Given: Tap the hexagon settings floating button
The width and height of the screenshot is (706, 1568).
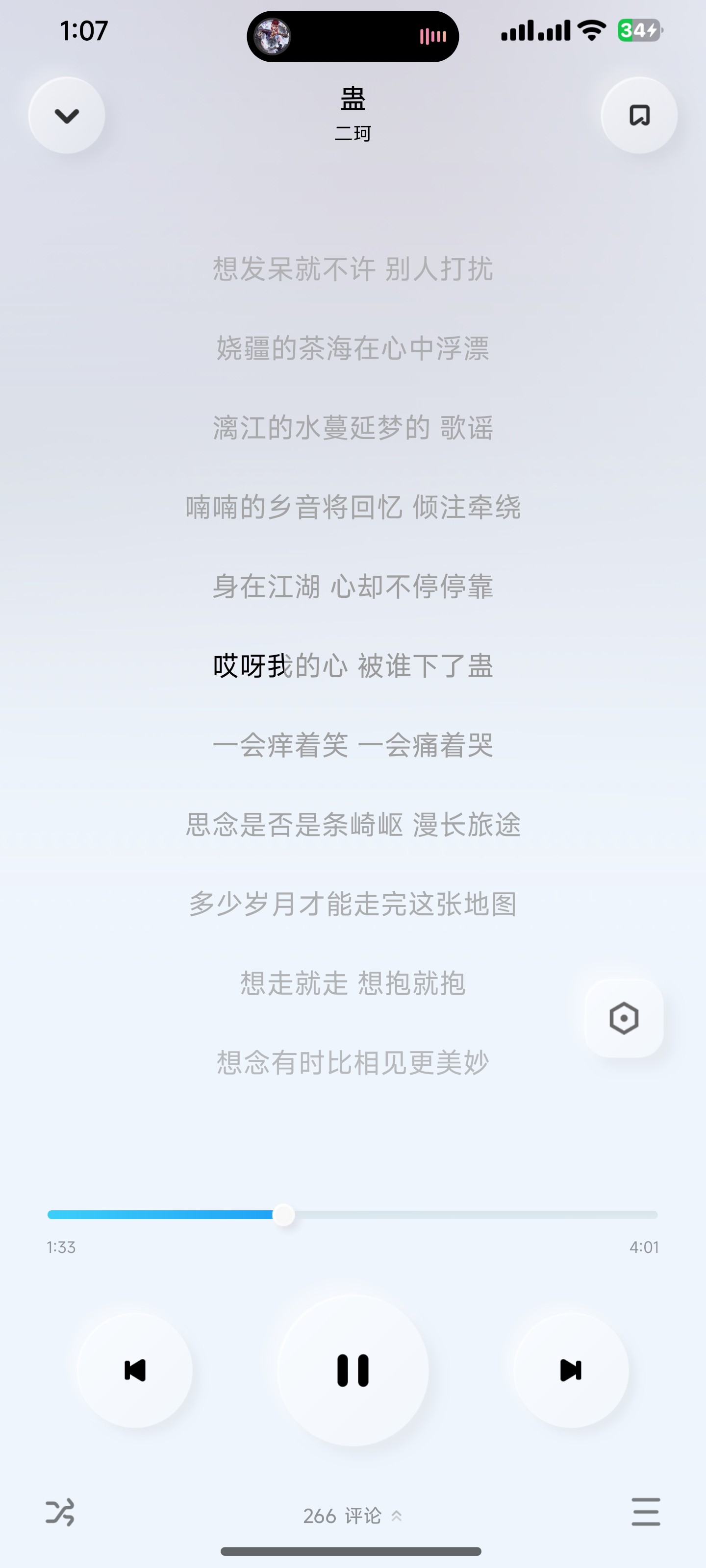Looking at the screenshot, I should pos(624,1018).
